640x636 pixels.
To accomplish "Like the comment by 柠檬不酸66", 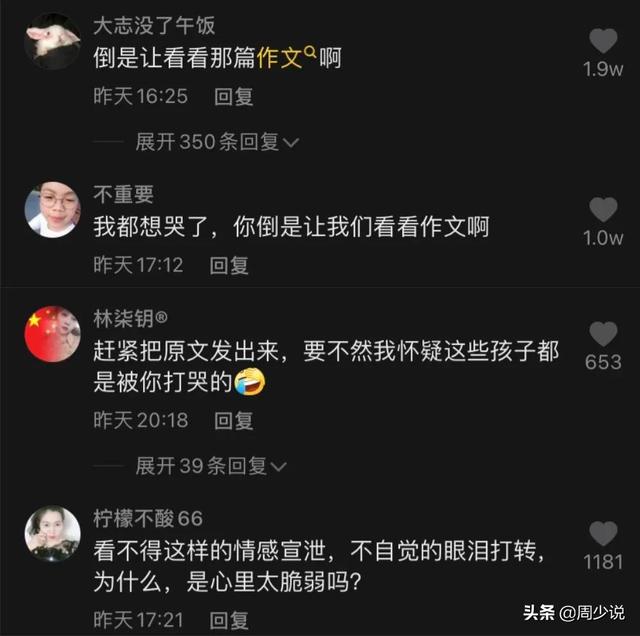I will [x=603, y=534].
